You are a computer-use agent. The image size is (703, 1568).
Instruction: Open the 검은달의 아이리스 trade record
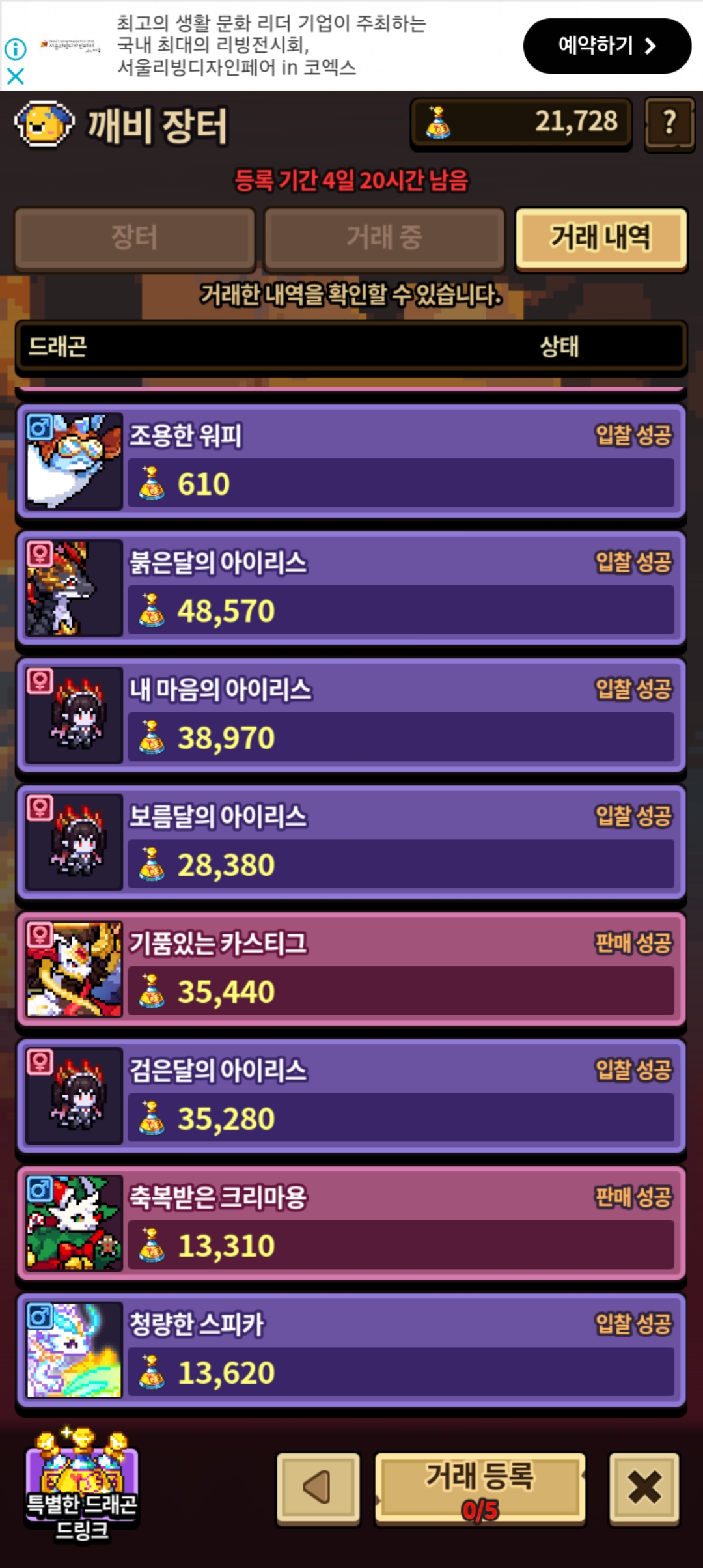click(x=351, y=1096)
